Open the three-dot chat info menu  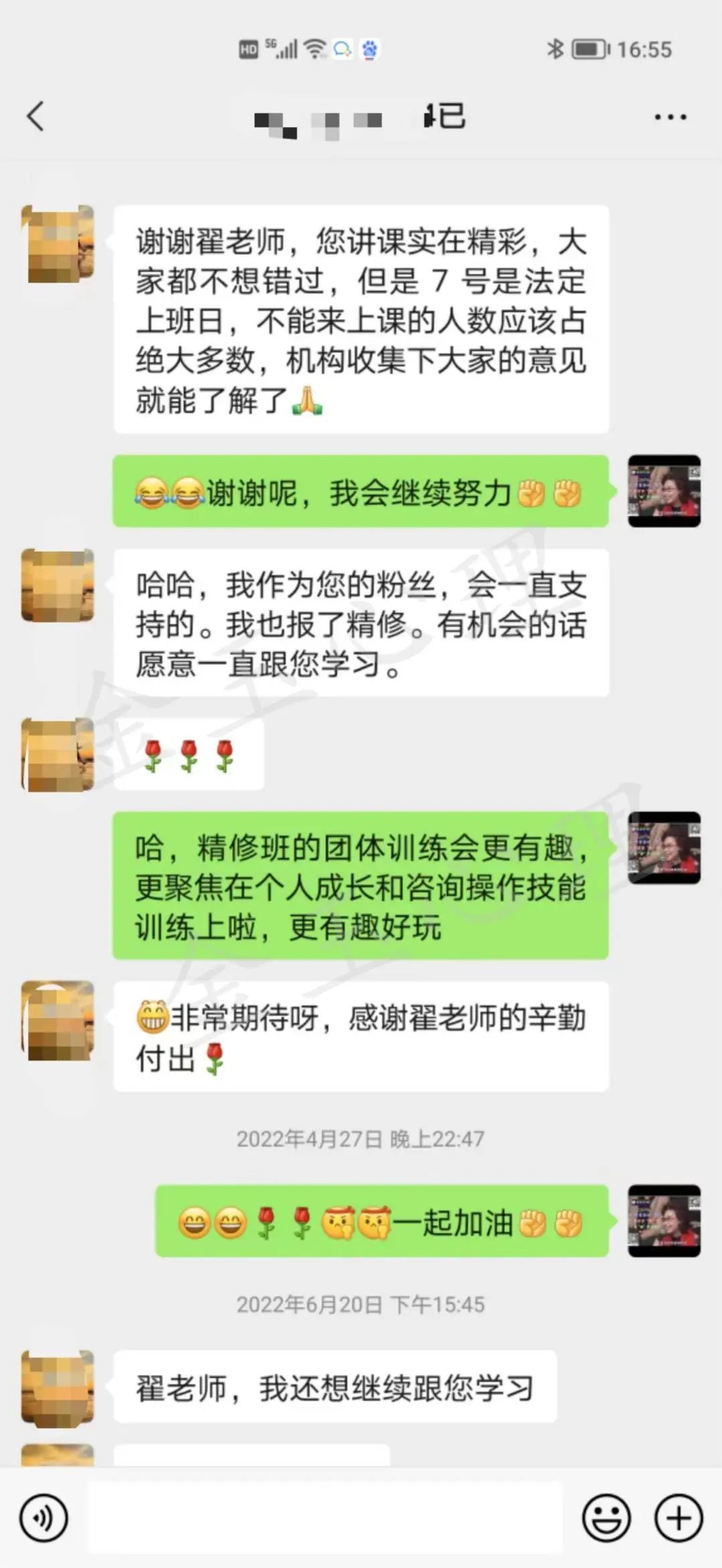coord(670,117)
